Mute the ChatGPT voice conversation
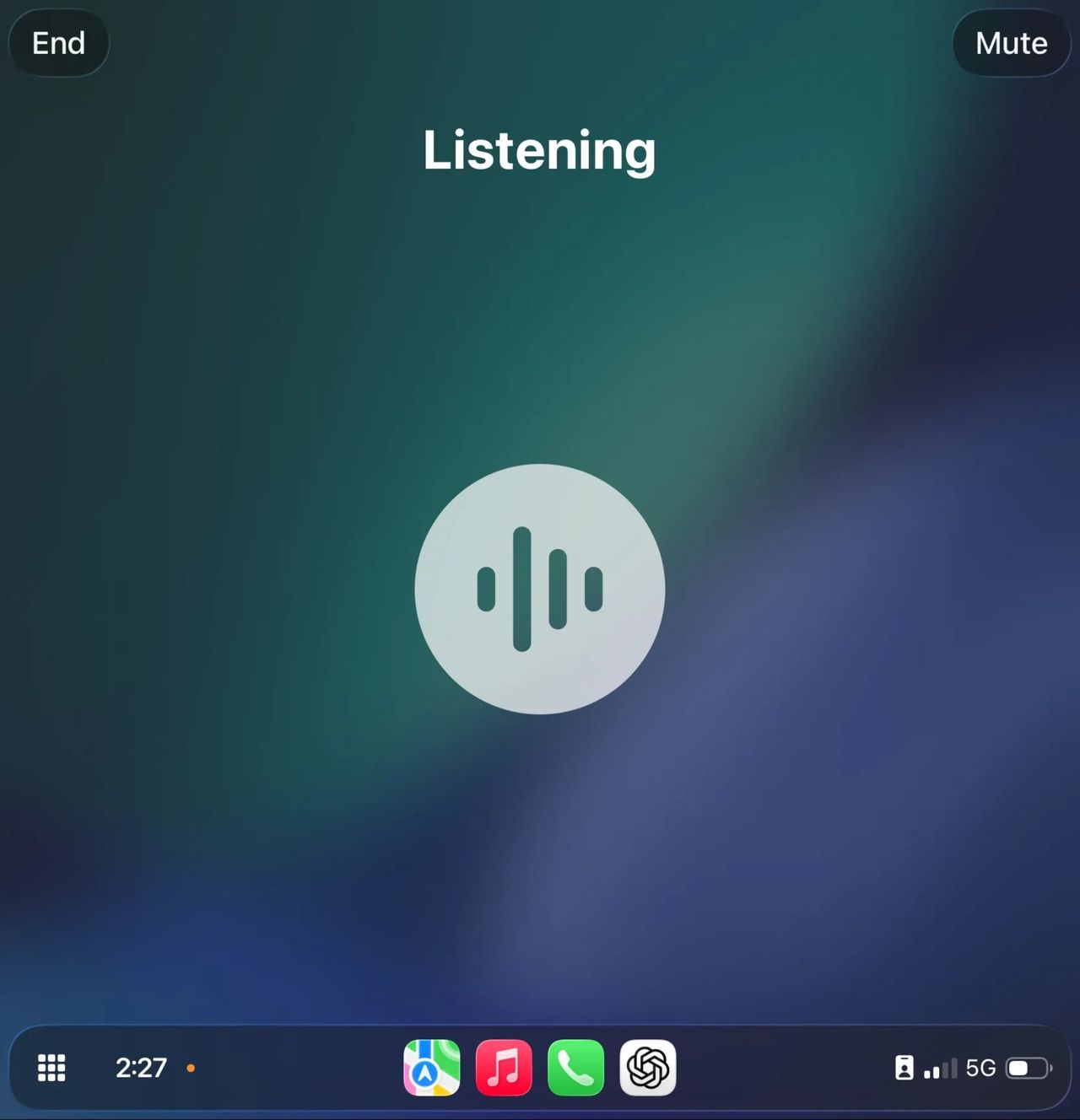 click(1012, 43)
